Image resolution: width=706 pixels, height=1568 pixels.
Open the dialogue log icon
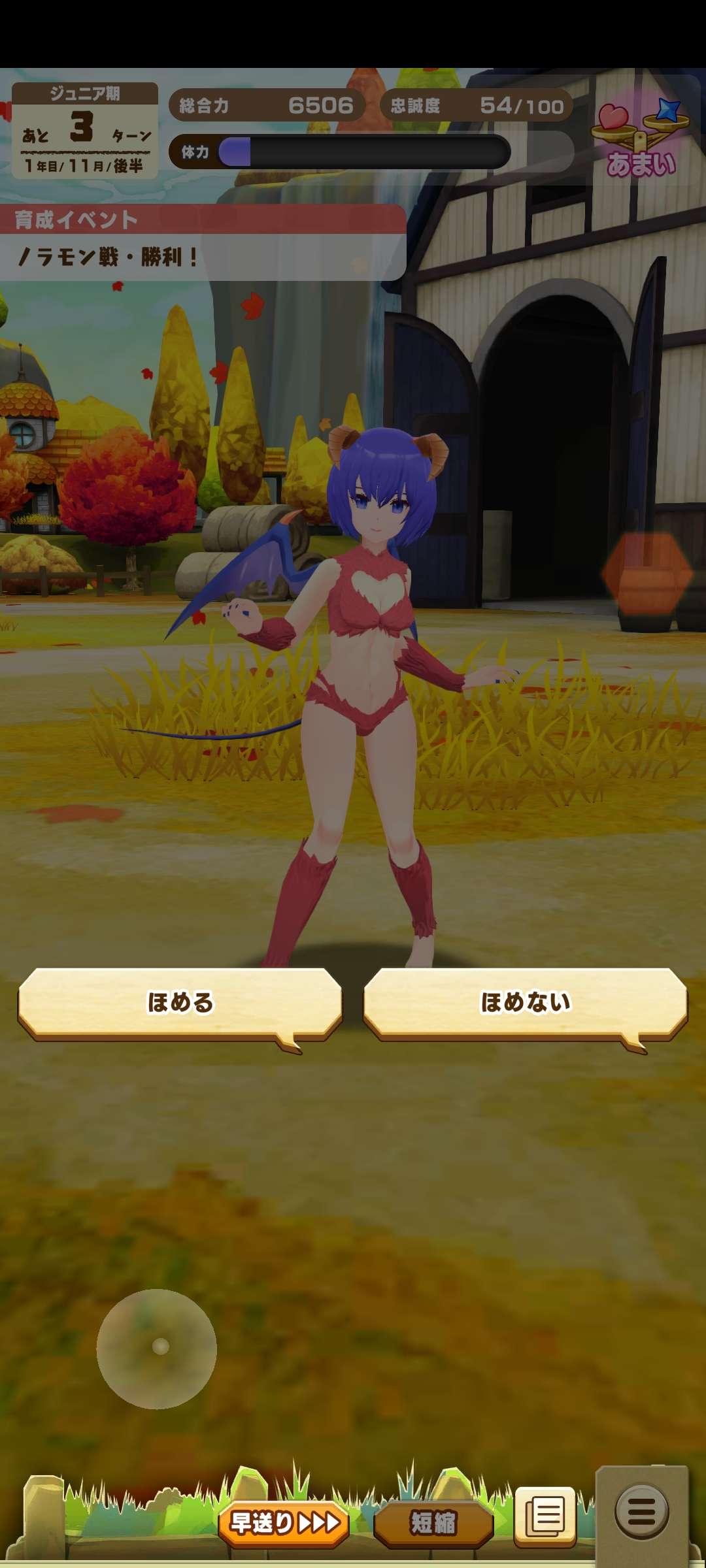[x=545, y=1516]
